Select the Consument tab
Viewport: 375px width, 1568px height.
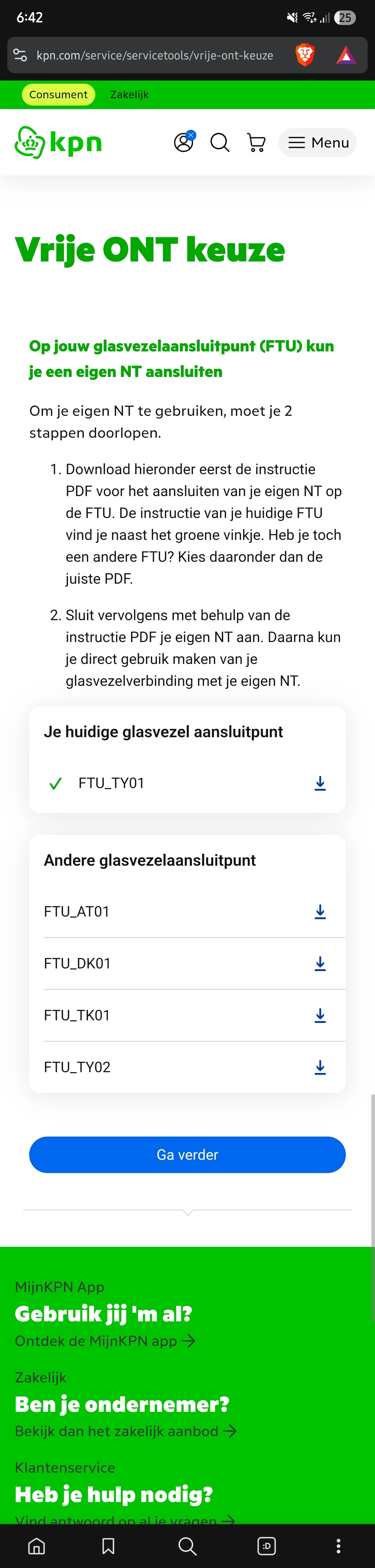[58, 94]
